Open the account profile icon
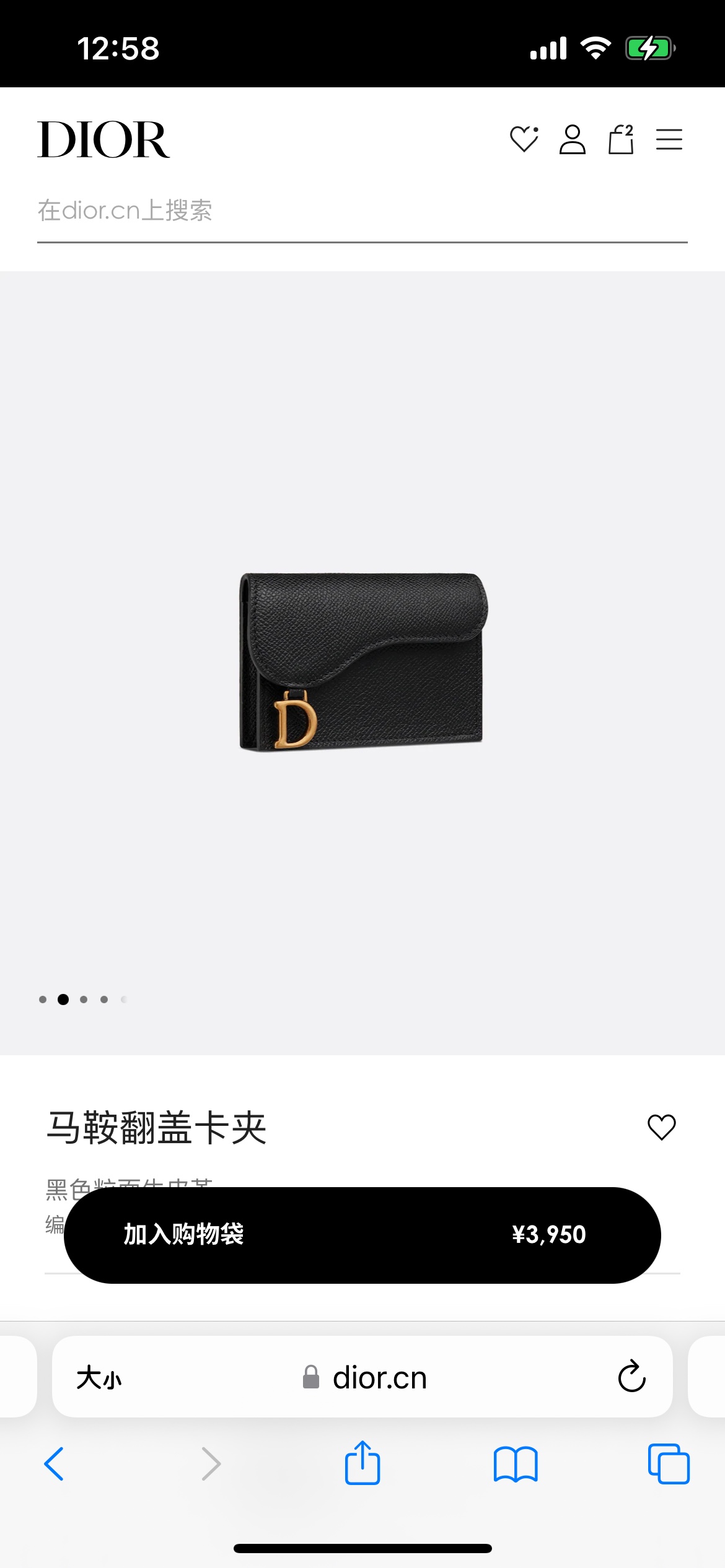Screen dimensions: 725x1568 point(572,139)
